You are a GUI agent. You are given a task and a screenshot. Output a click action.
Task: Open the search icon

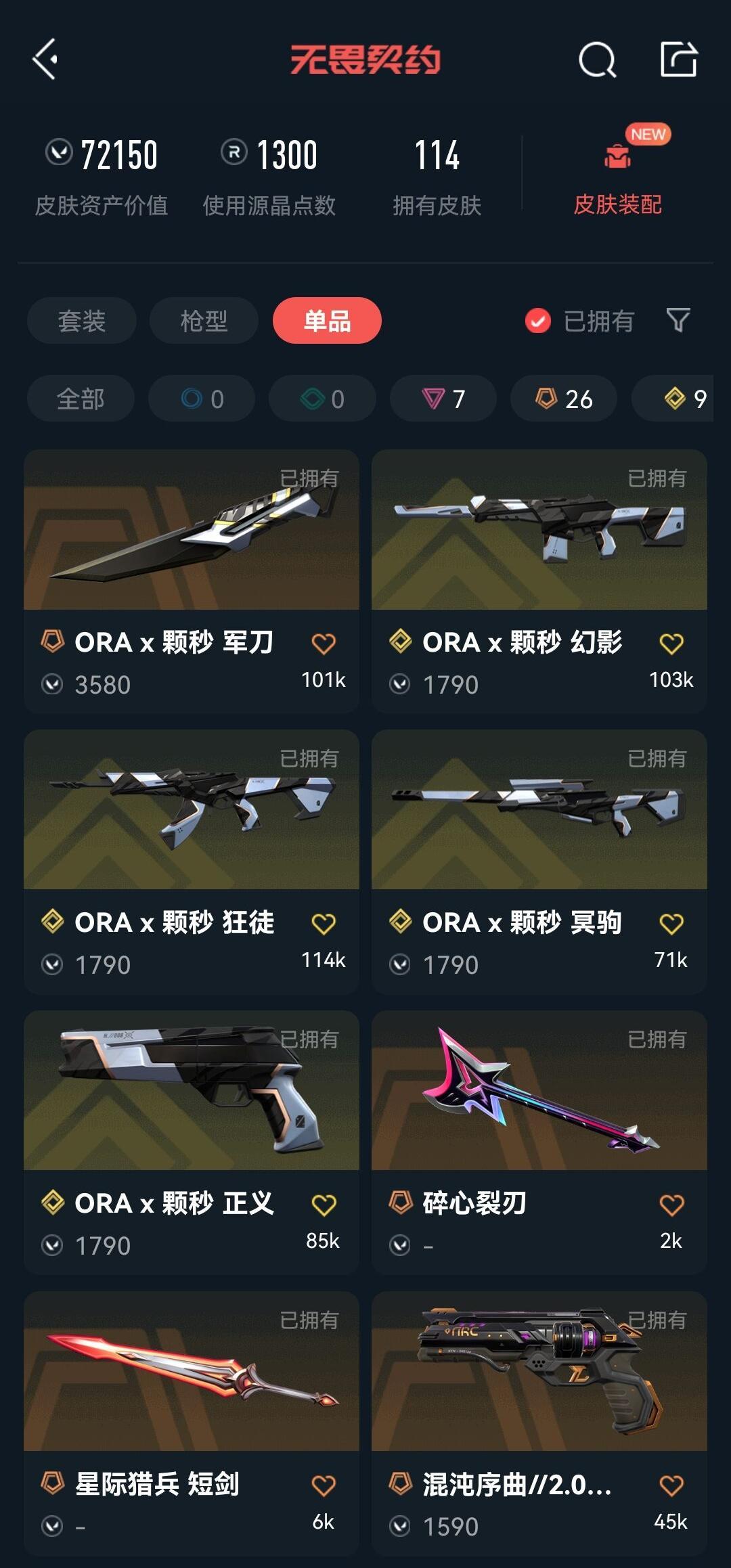pyautogui.click(x=598, y=60)
